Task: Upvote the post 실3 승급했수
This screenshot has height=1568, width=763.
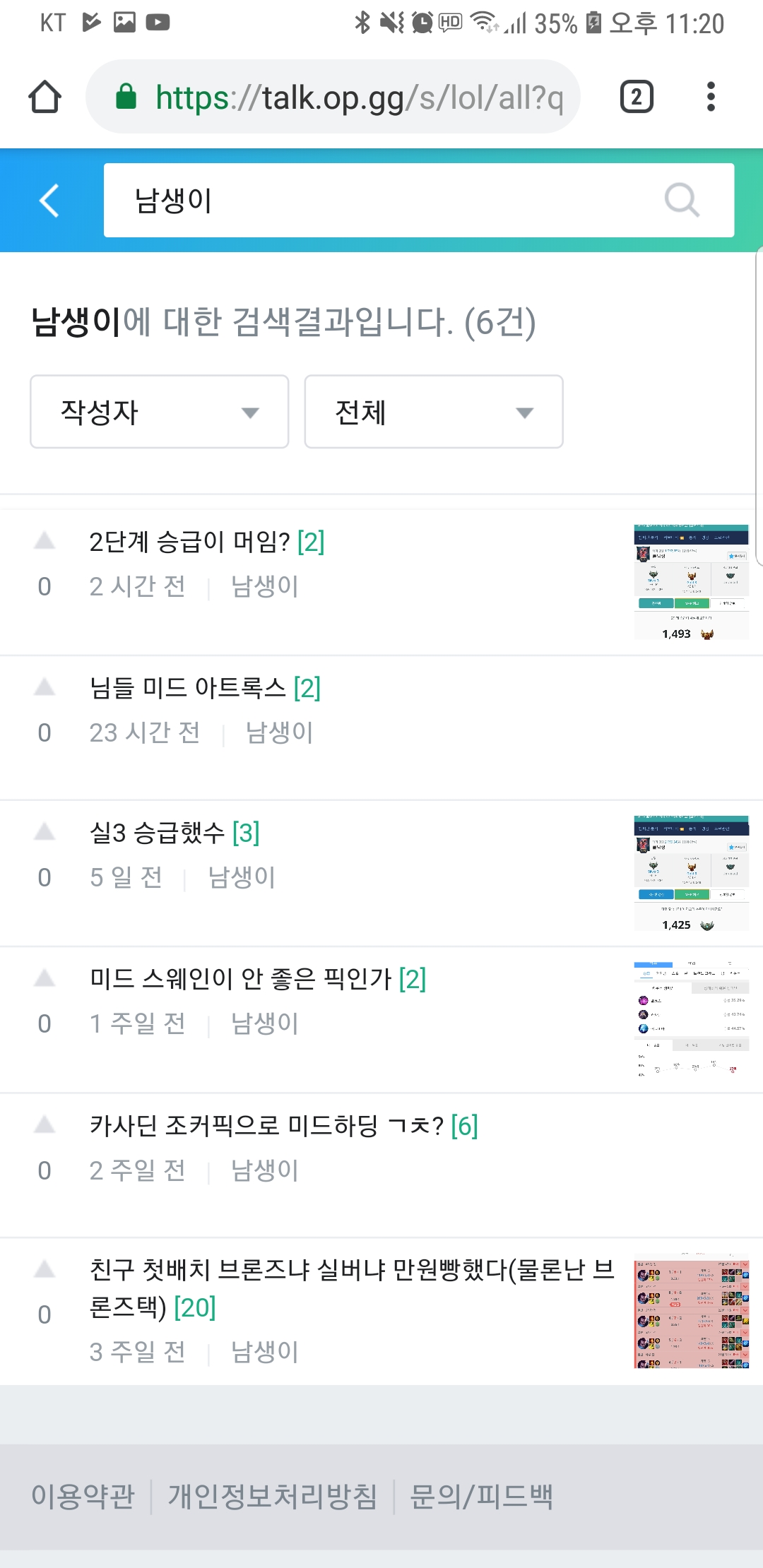Action: [45, 833]
